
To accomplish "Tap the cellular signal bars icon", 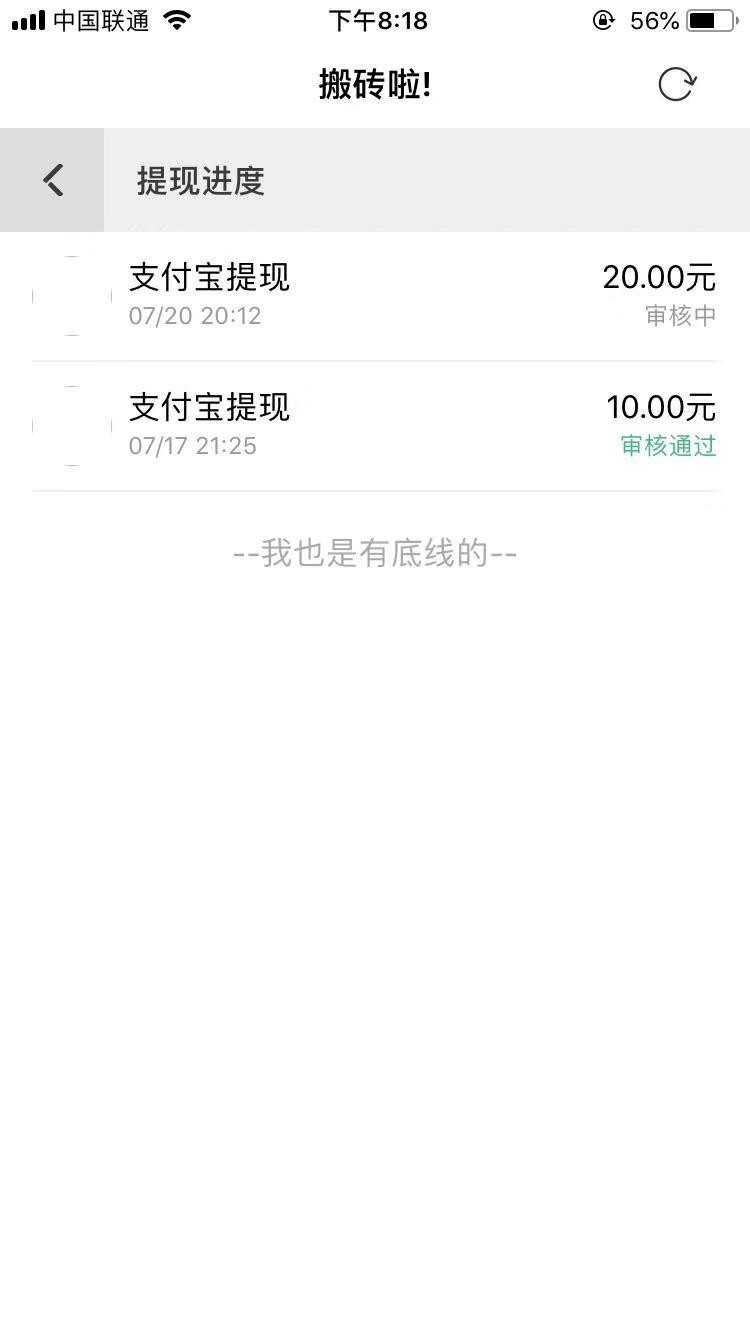I will [27, 19].
